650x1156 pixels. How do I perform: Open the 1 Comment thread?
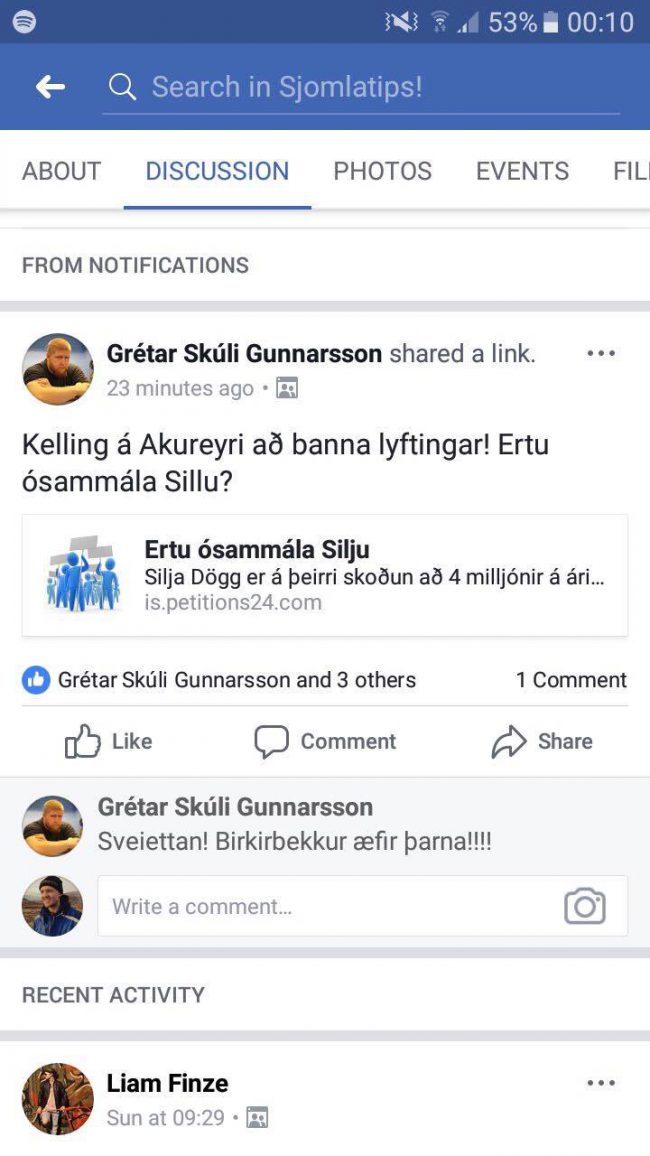571,680
